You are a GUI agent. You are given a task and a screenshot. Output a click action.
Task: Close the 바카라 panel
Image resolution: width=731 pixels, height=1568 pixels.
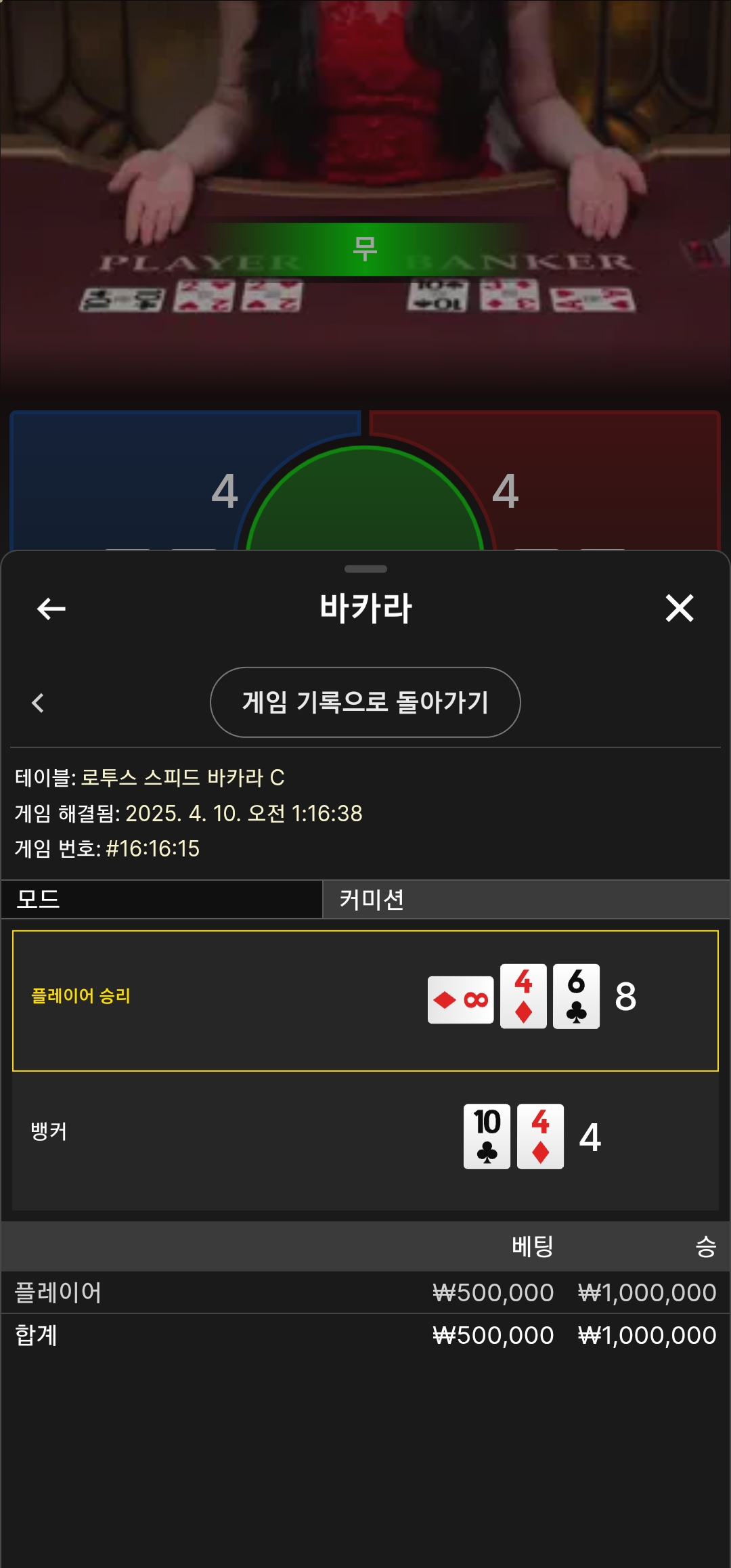pyautogui.click(x=679, y=608)
